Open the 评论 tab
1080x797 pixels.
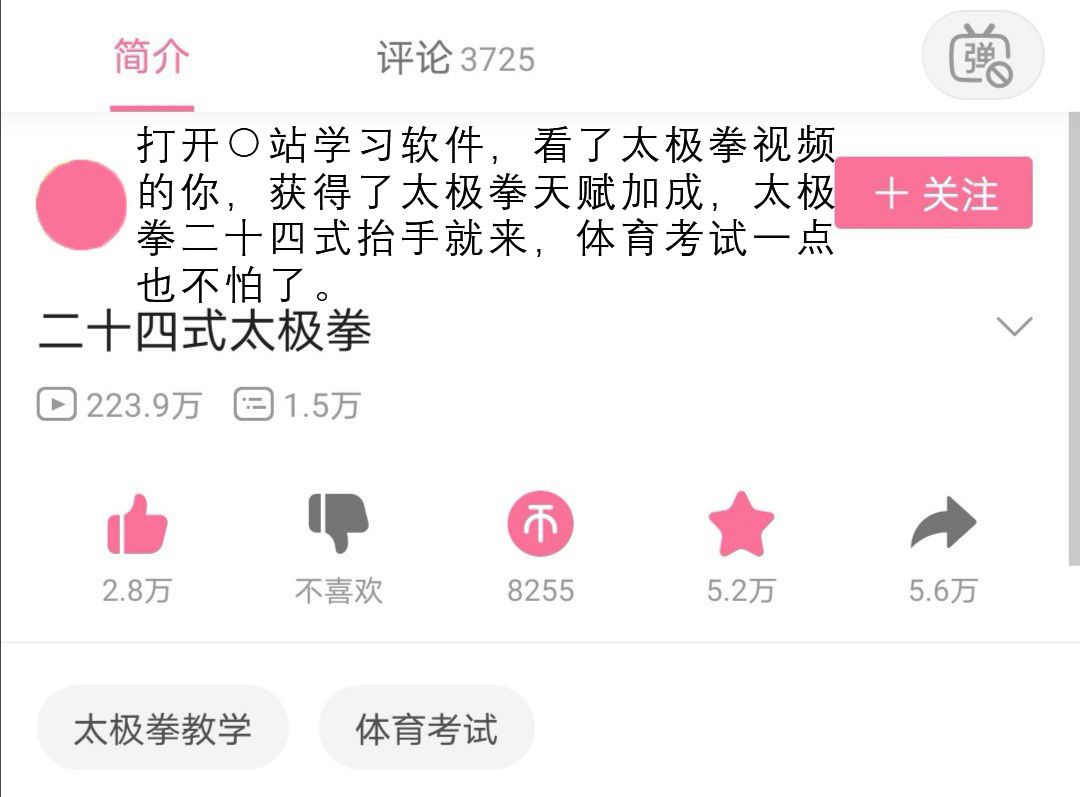point(455,59)
